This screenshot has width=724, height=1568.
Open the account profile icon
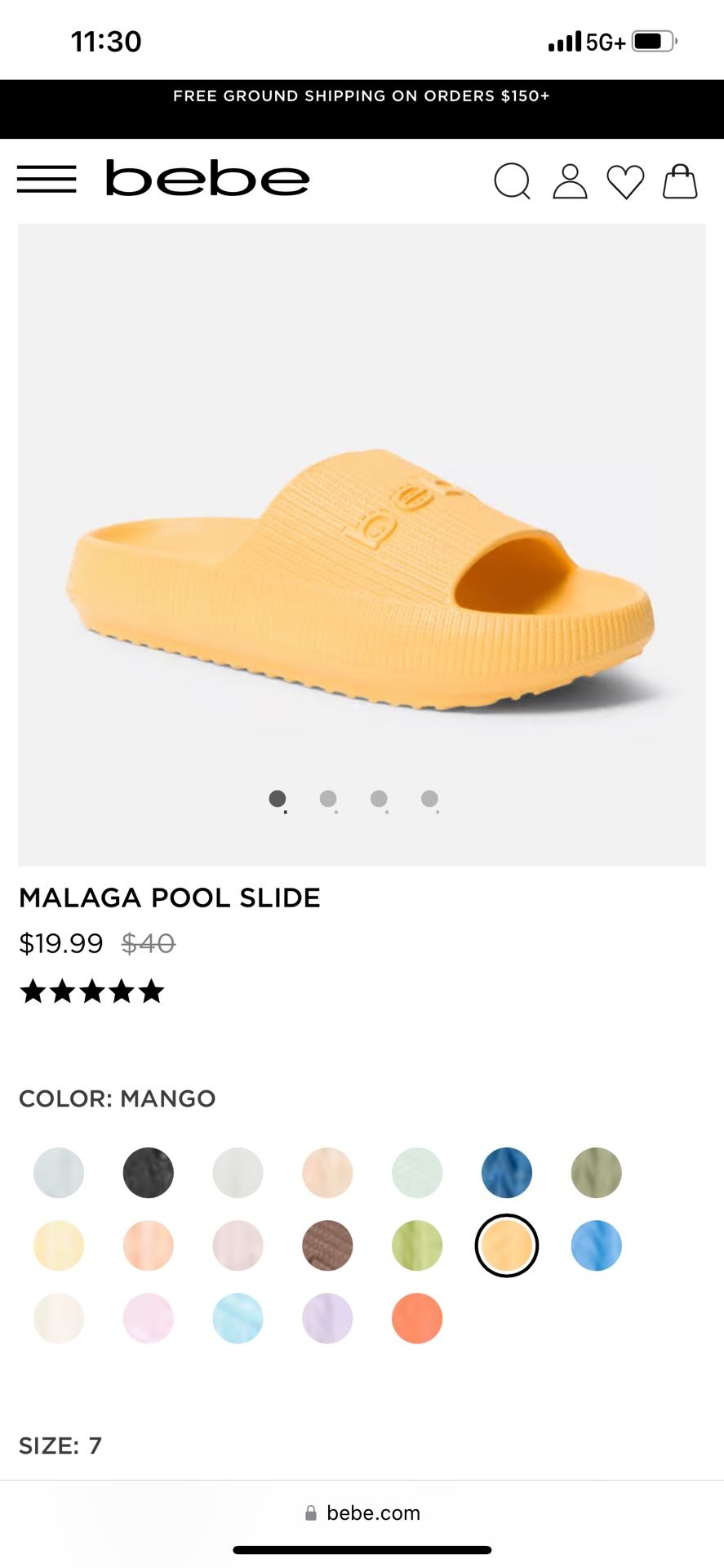click(570, 180)
